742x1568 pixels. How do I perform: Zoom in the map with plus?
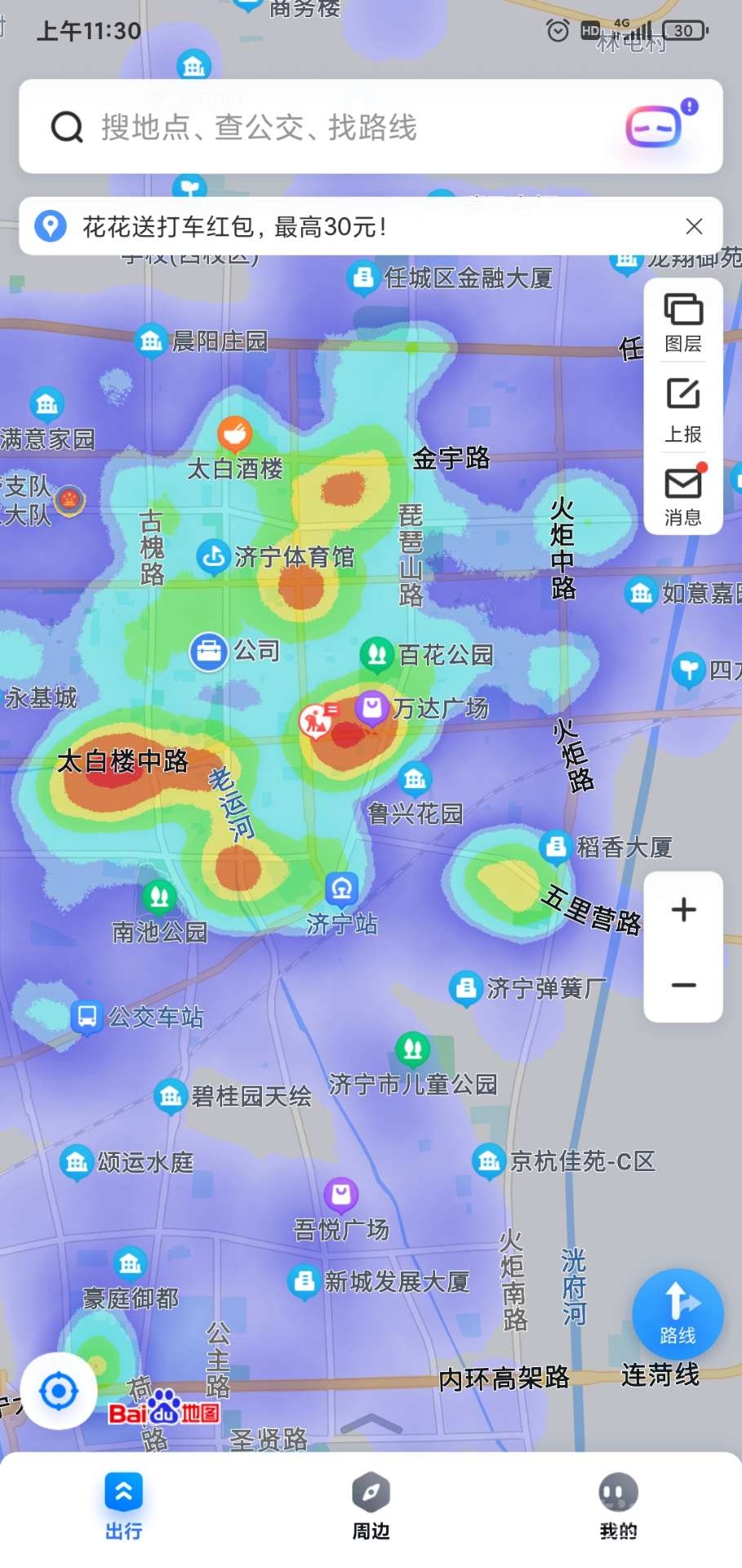(x=683, y=910)
